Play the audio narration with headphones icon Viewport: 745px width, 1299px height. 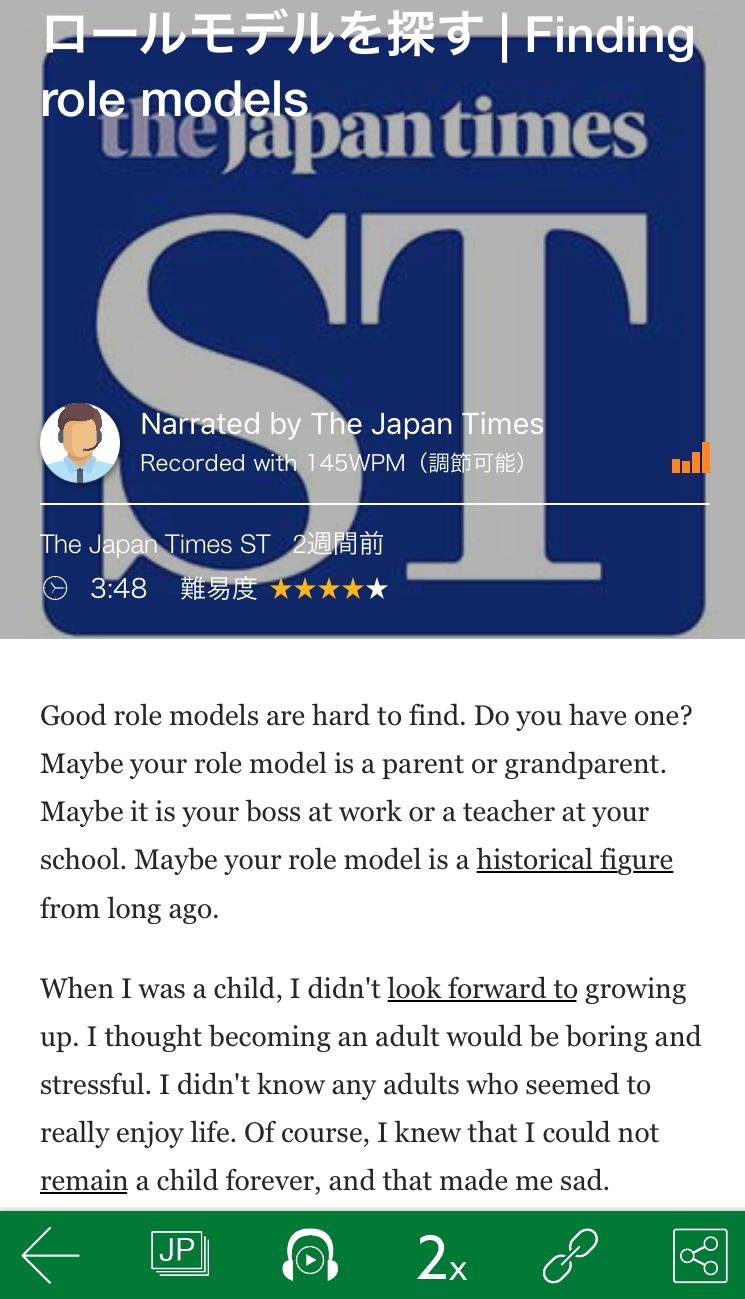pos(310,1255)
